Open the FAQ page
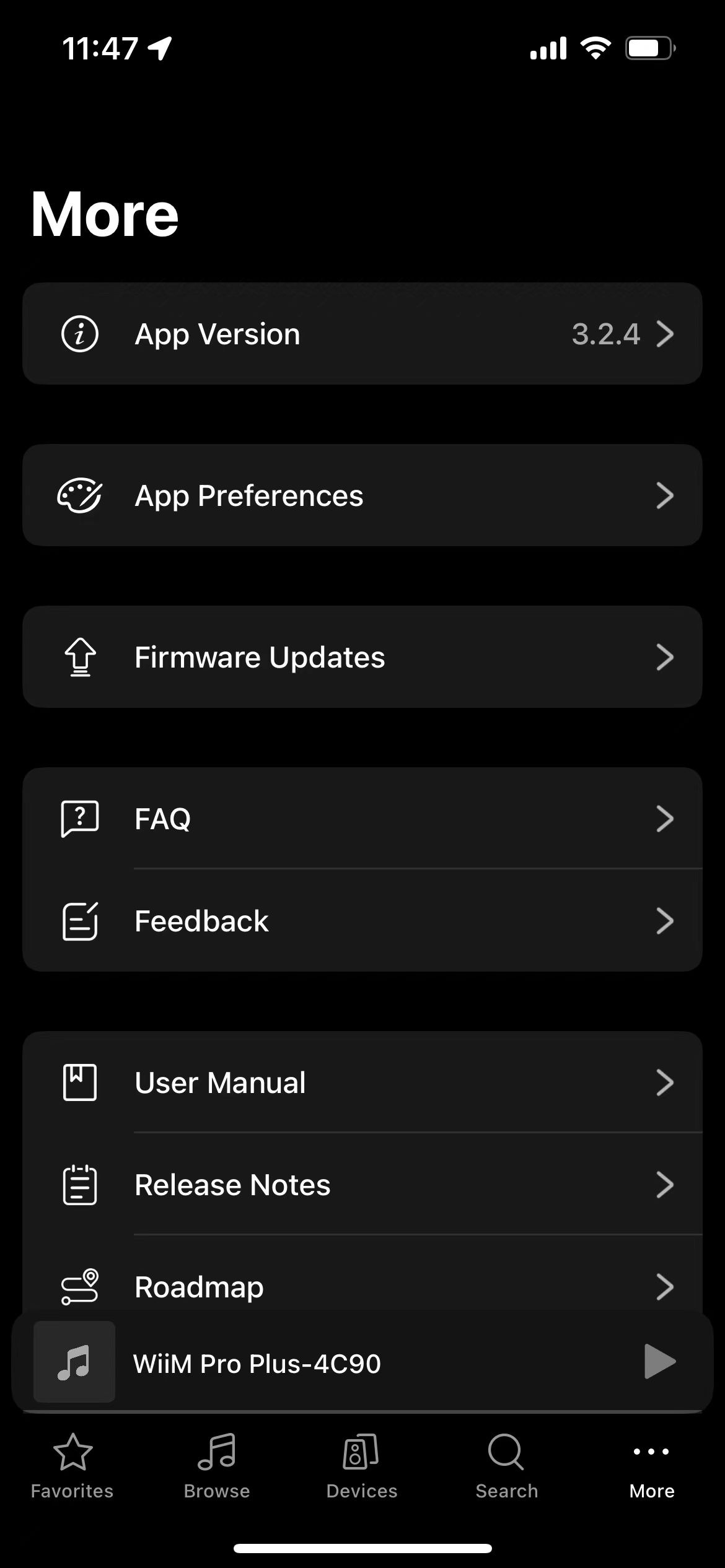 tap(362, 819)
